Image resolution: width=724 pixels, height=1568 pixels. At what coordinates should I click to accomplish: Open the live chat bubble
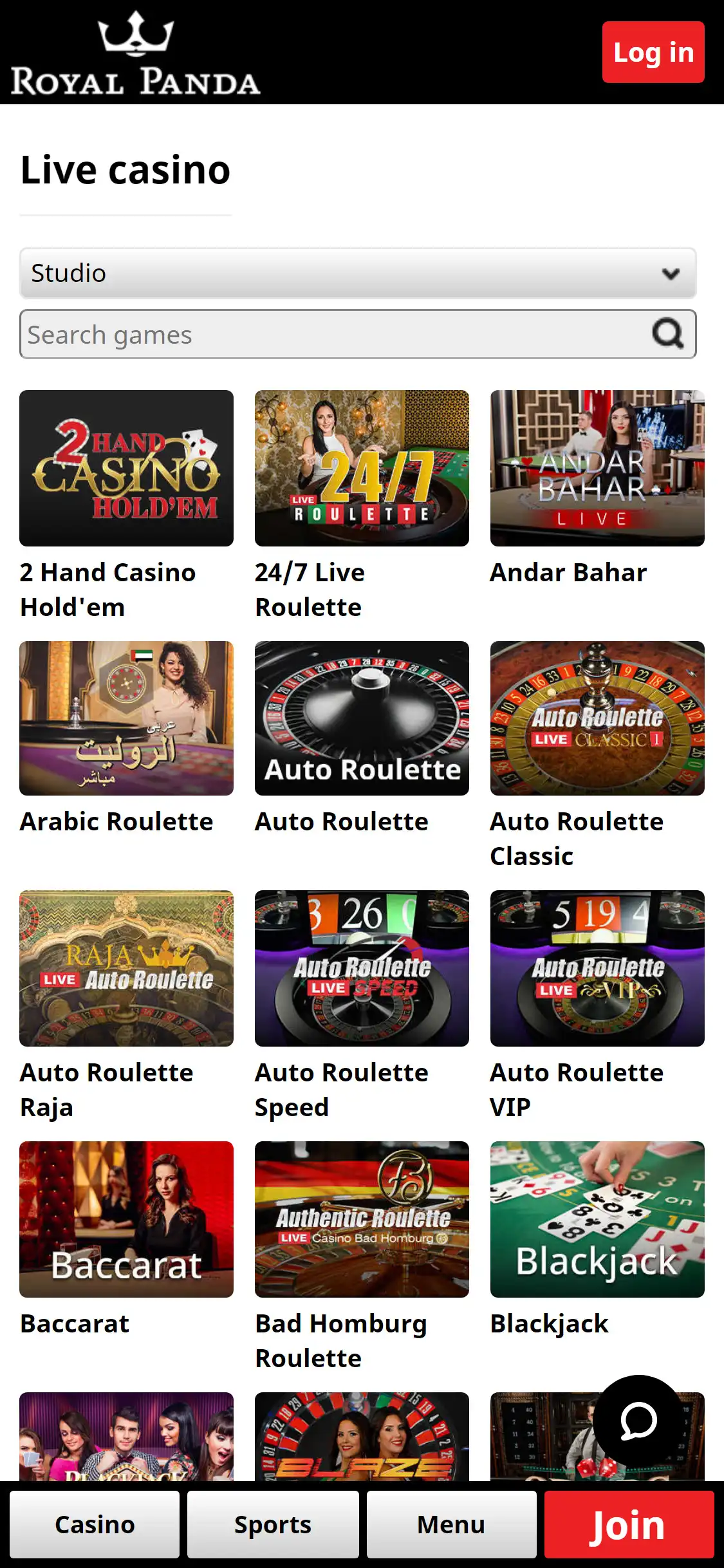[x=638, y=1421]
